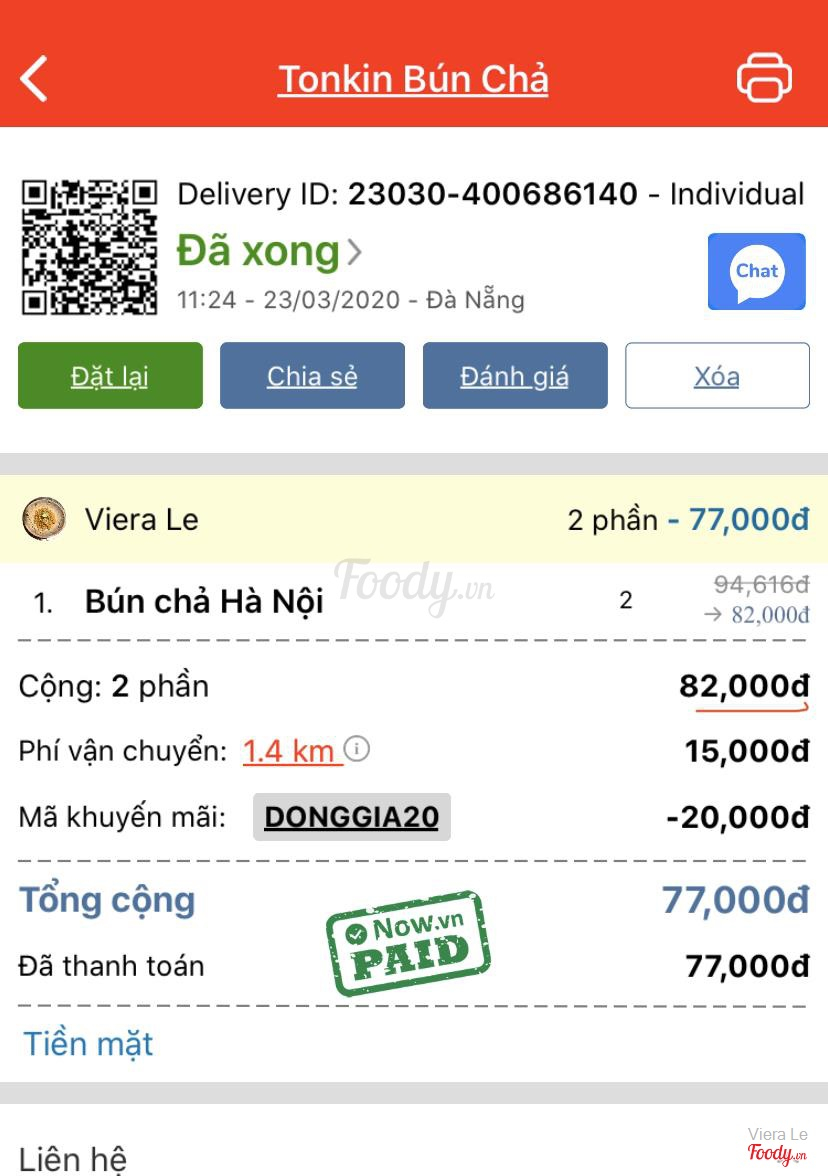This screenshot has height=1176, width=828.
Task: Rate the order with Đánh giá
Action: tap(515, 376)
